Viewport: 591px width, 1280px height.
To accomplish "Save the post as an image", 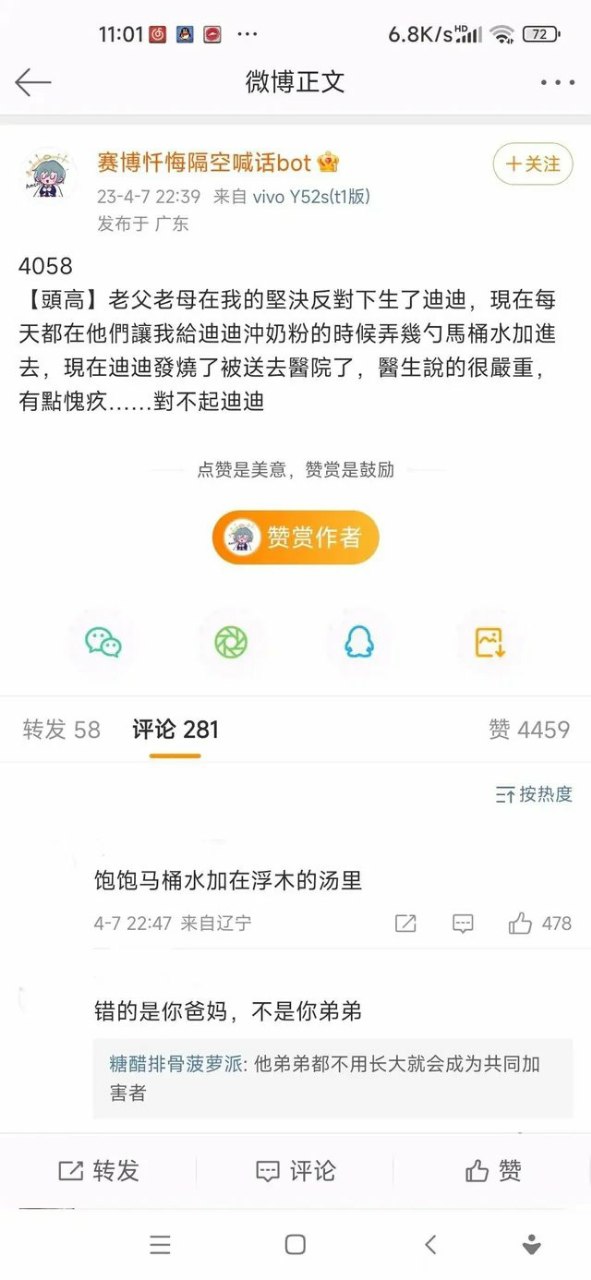I will (x=490, y=641).
